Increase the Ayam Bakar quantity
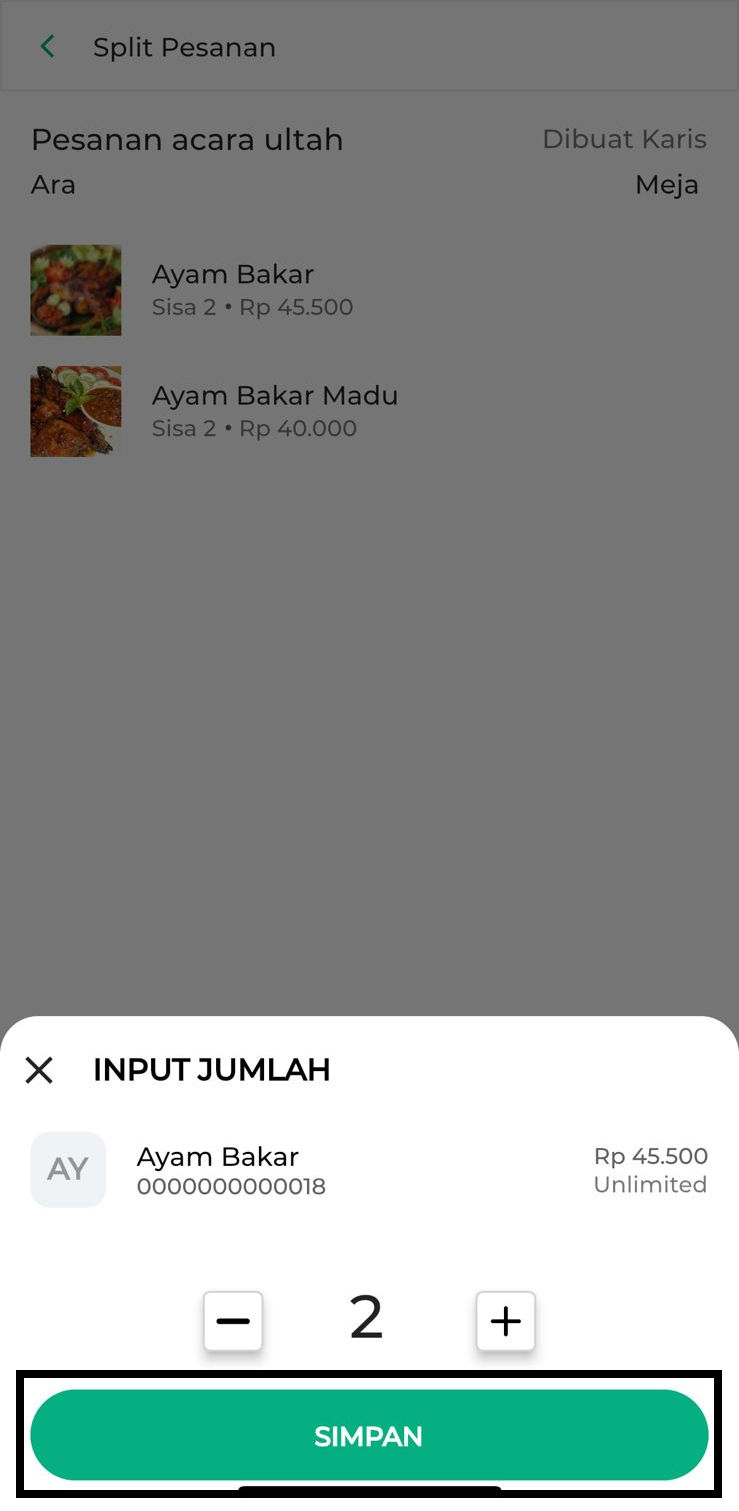 point(506,1321)
